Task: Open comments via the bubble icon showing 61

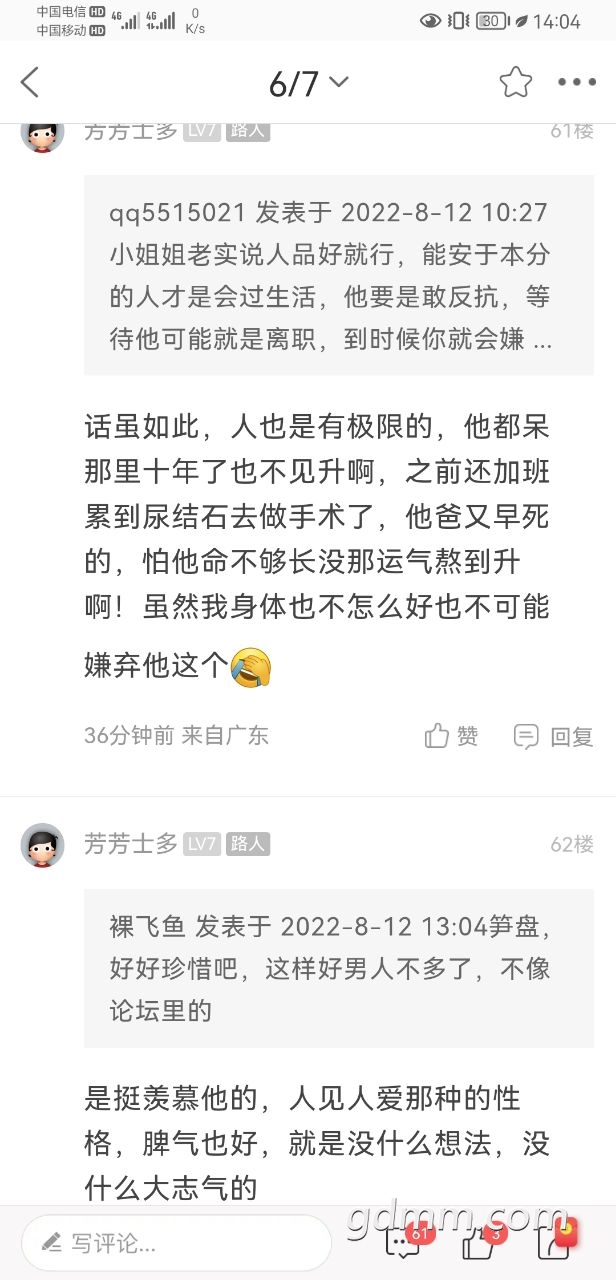Action: 404,1242
